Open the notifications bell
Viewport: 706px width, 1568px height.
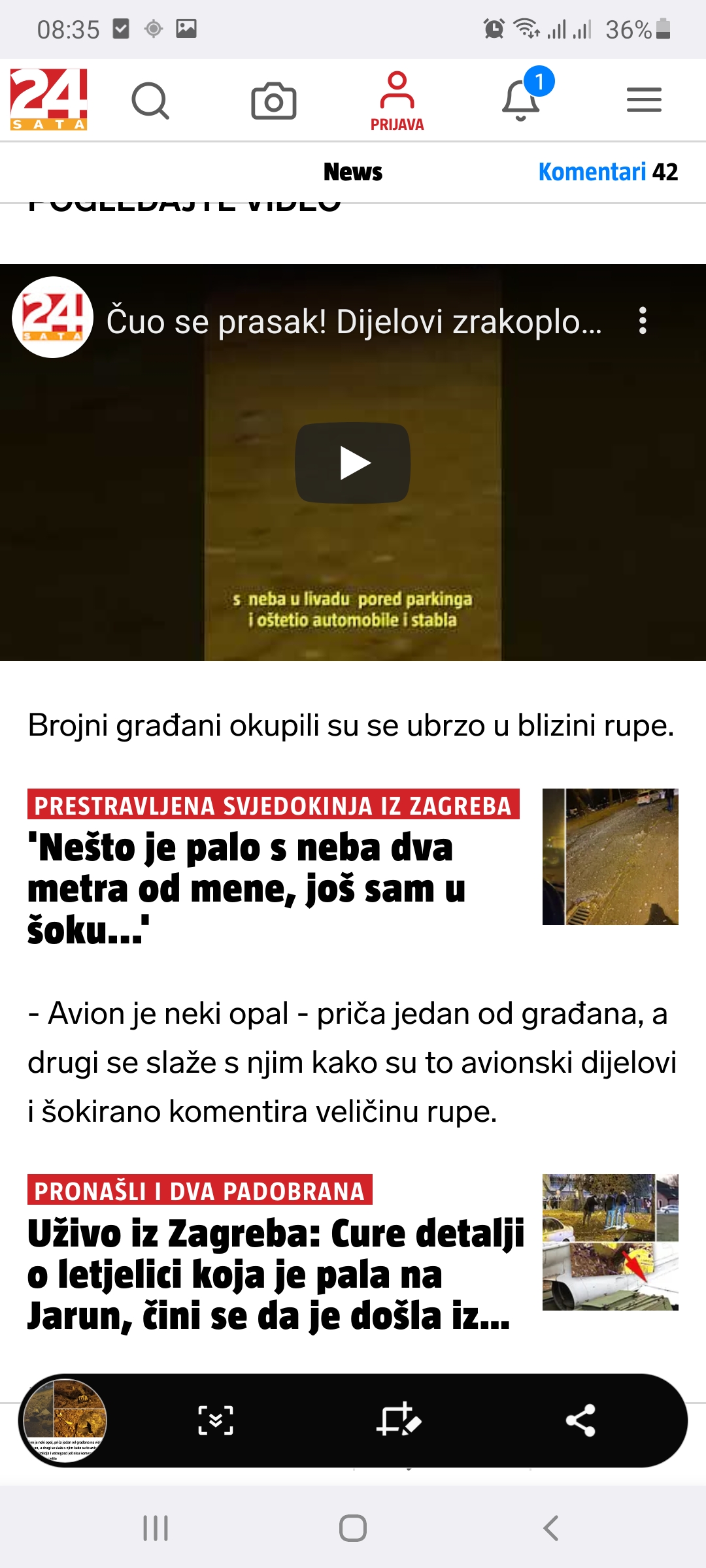(521, 100)
